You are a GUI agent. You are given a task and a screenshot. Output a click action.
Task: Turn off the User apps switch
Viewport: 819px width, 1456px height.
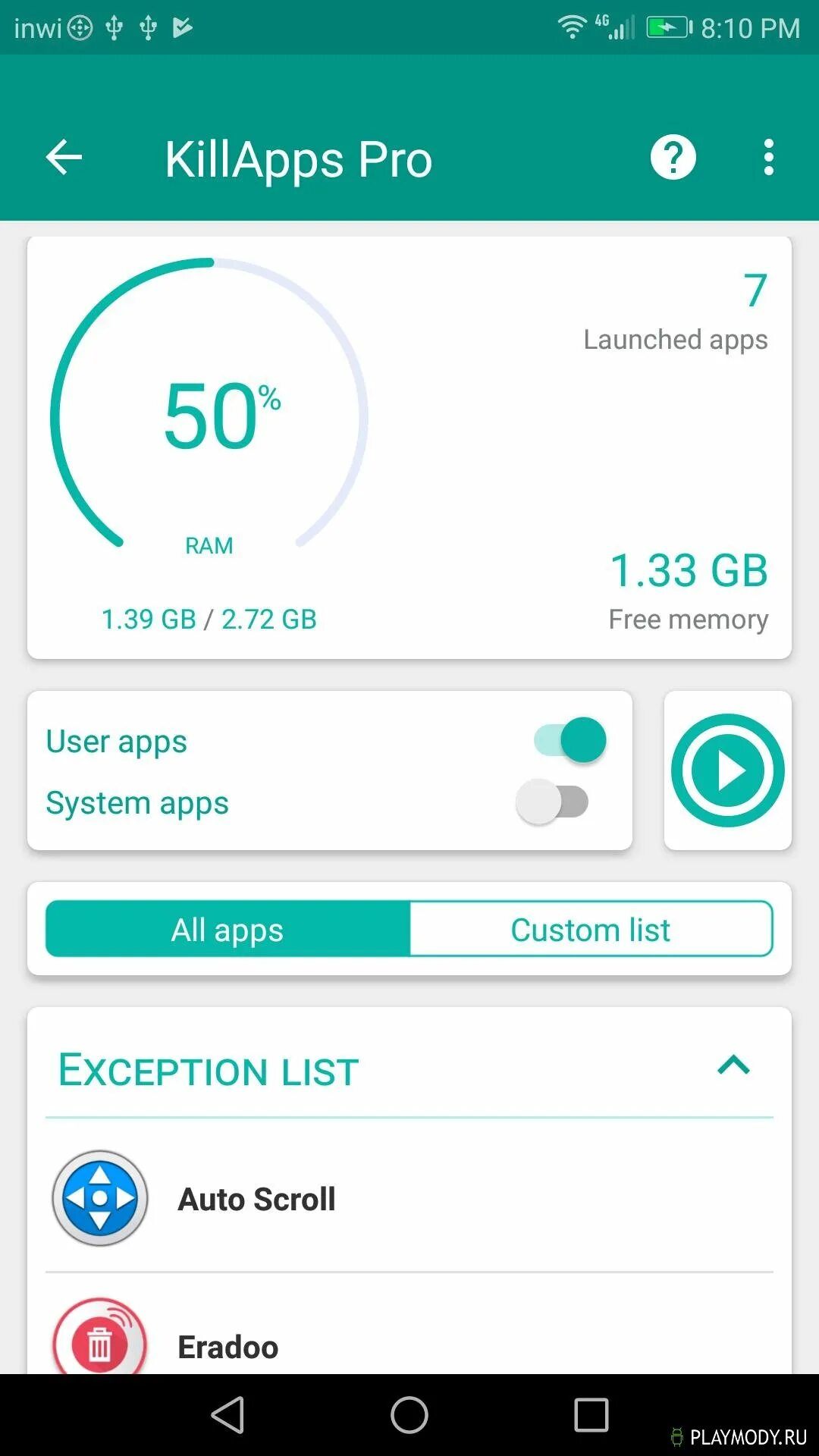point(570,740)
